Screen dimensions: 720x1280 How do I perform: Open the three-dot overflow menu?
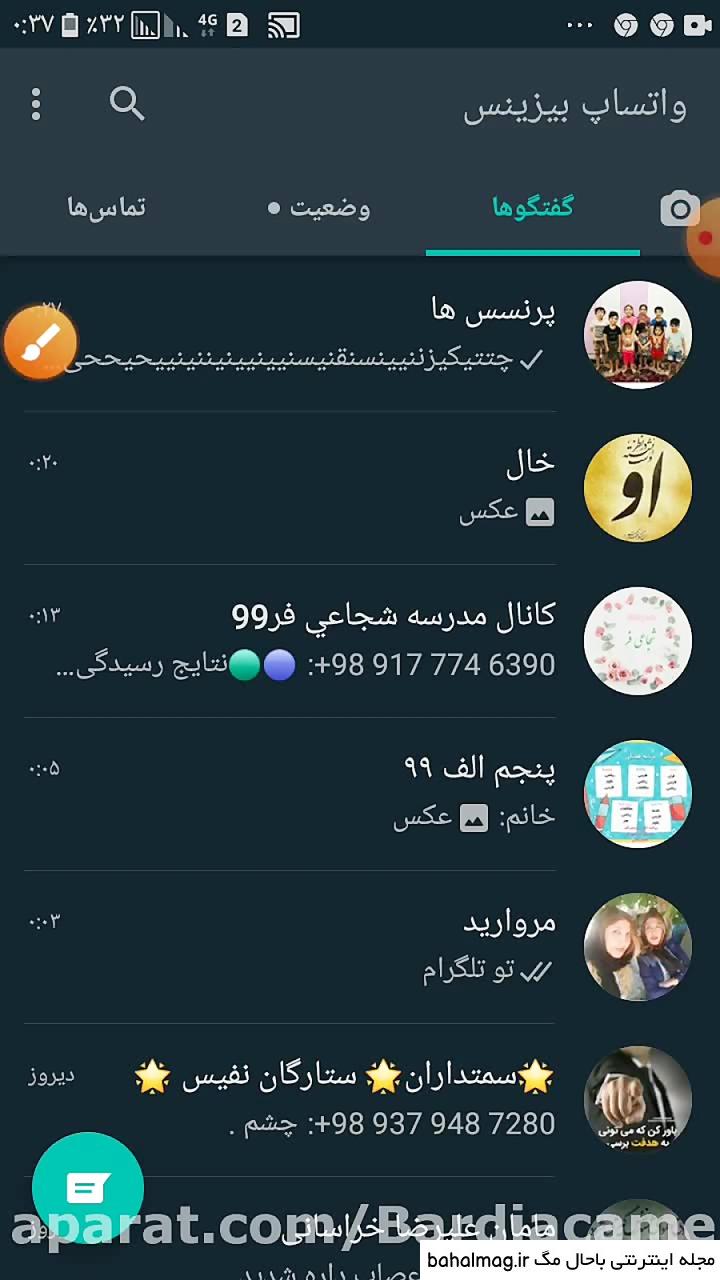tap(36, 104)
